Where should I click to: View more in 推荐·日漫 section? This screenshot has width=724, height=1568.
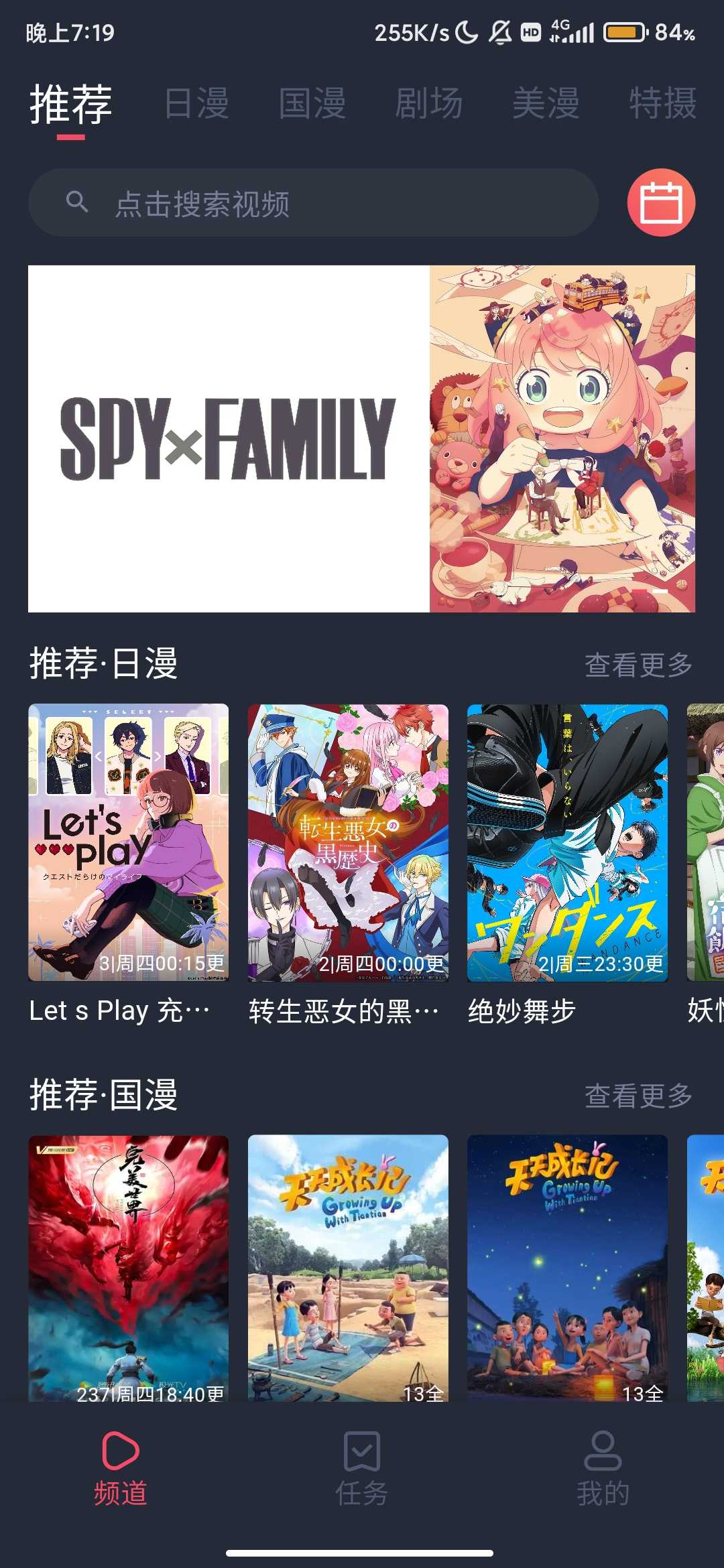click(638, 665)
